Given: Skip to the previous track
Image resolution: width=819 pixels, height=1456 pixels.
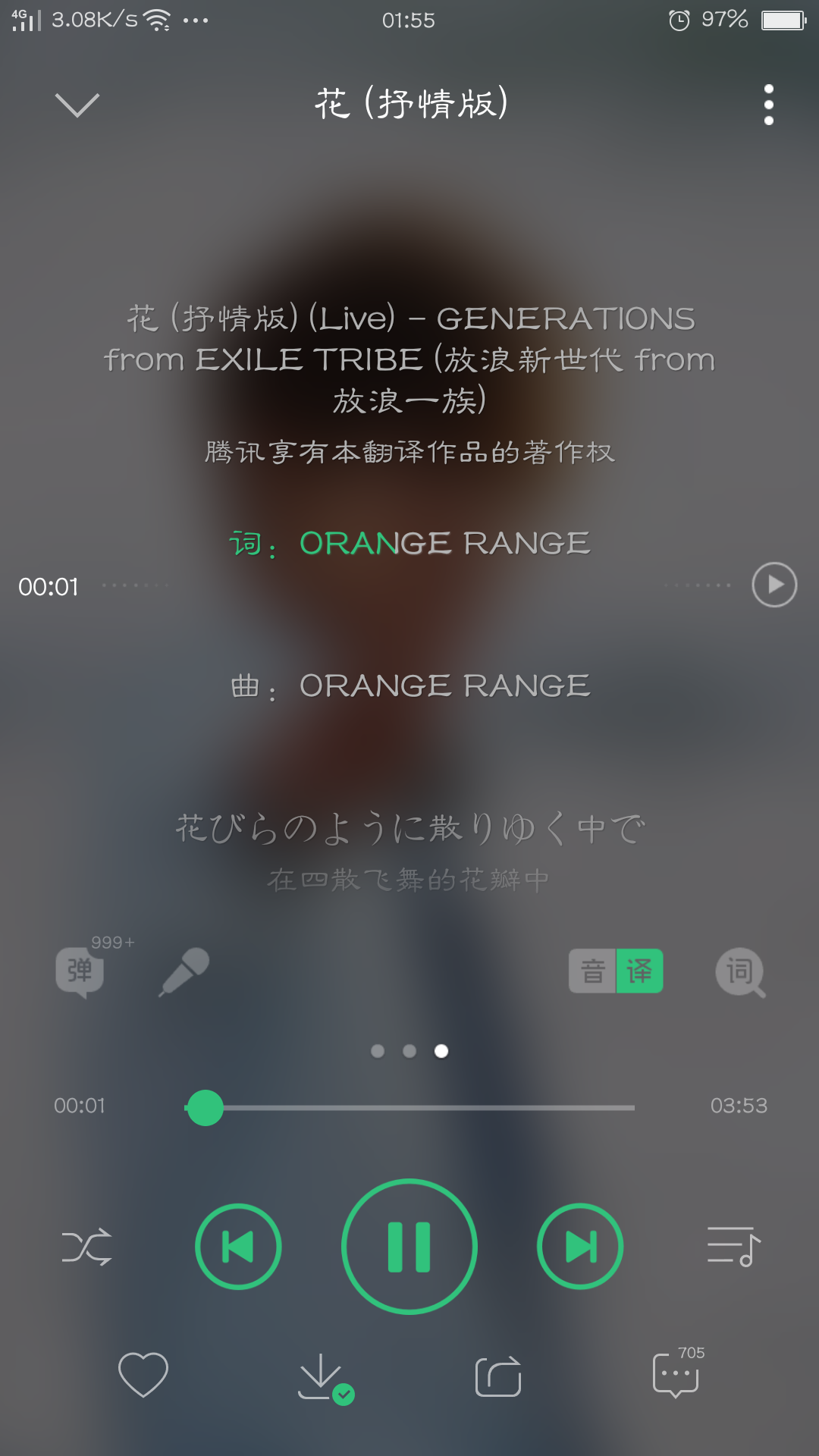Looking at the screenshot, I should [238, 1247].
